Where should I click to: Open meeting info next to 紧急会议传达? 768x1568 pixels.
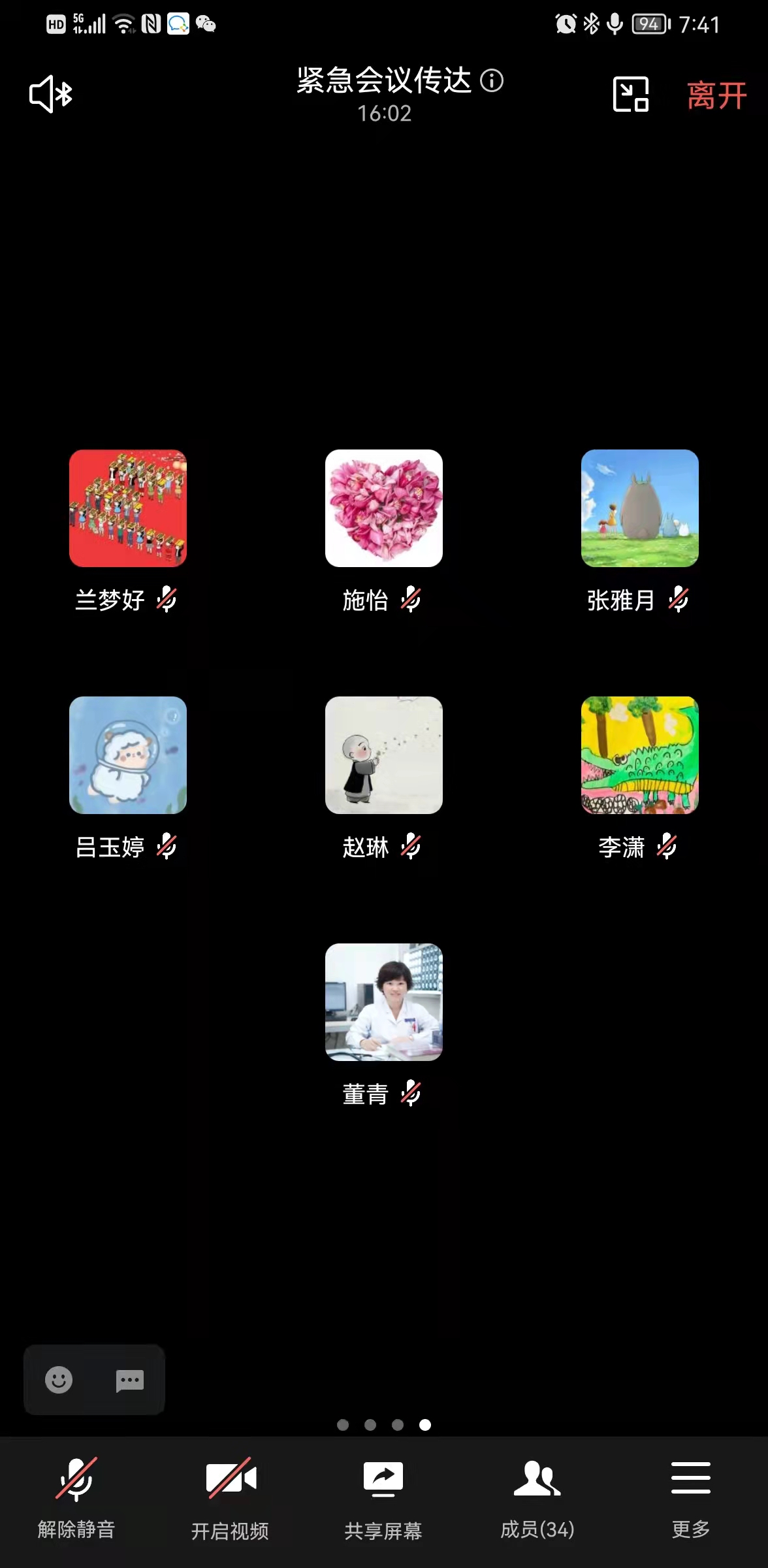pos(492,81)
